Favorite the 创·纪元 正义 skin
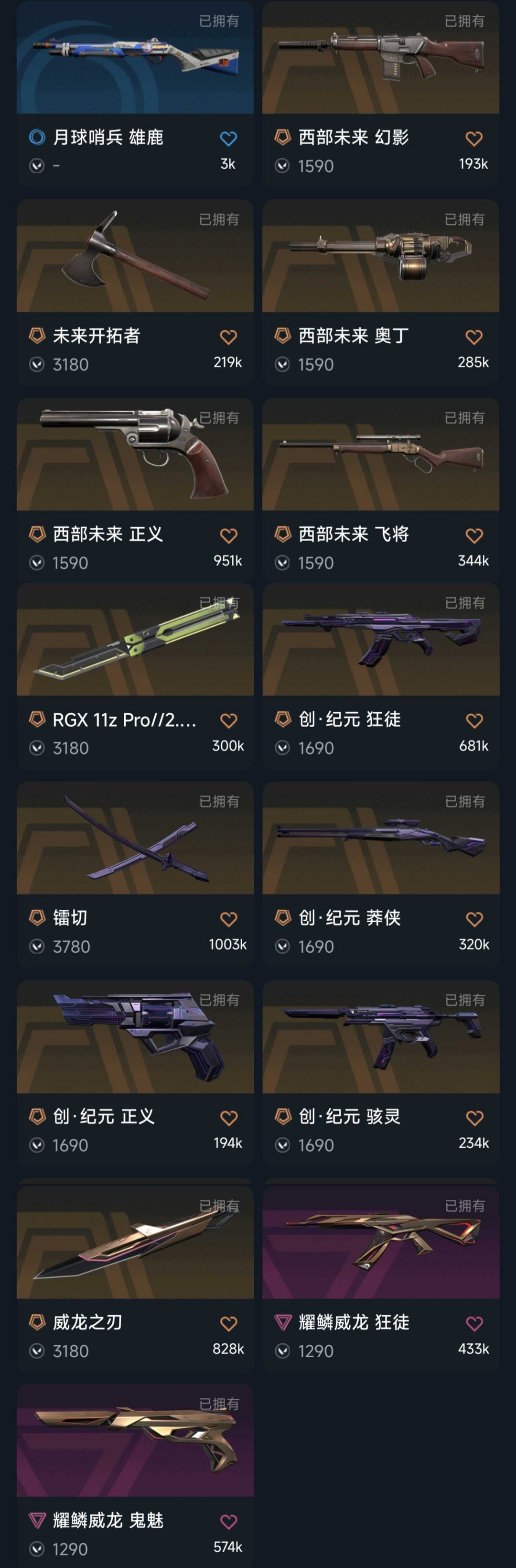The height and width of the screenshot is (1568, 516). coord(228,1118)
